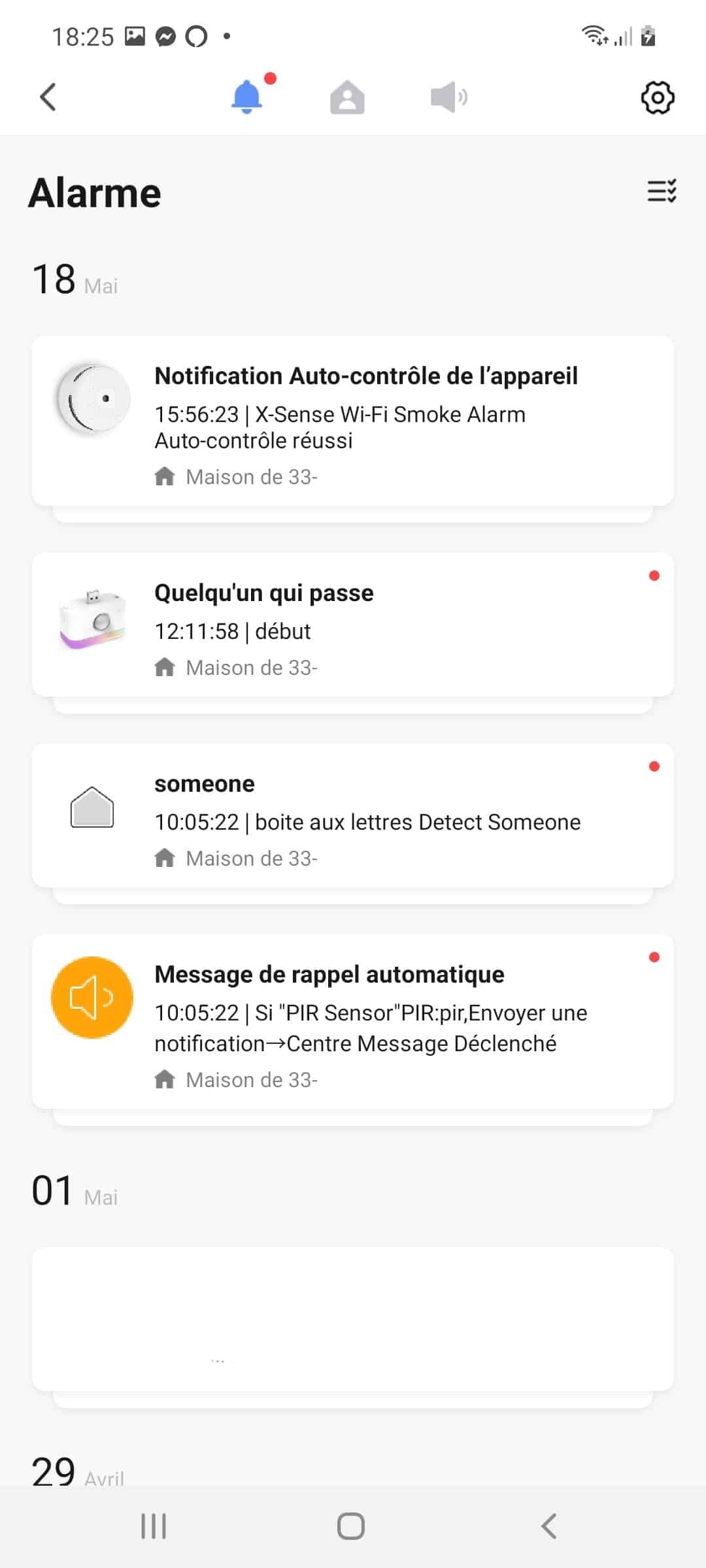Switch to the speaker bulletin tab
The image size is (706, 1568).
(448, 97)
